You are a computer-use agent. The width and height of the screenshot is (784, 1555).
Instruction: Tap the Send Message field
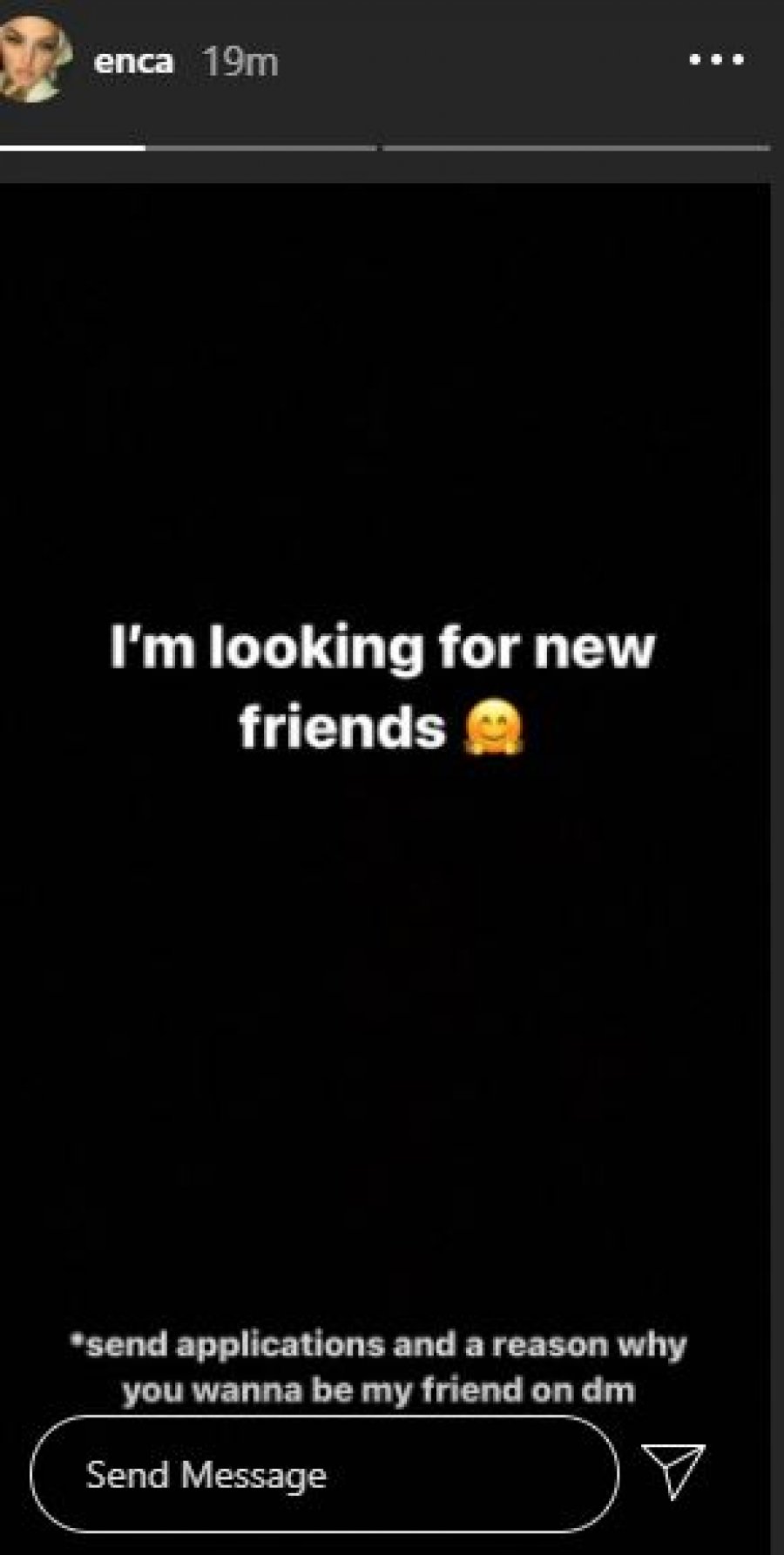pyautogui.click(x=324, y=1474)
